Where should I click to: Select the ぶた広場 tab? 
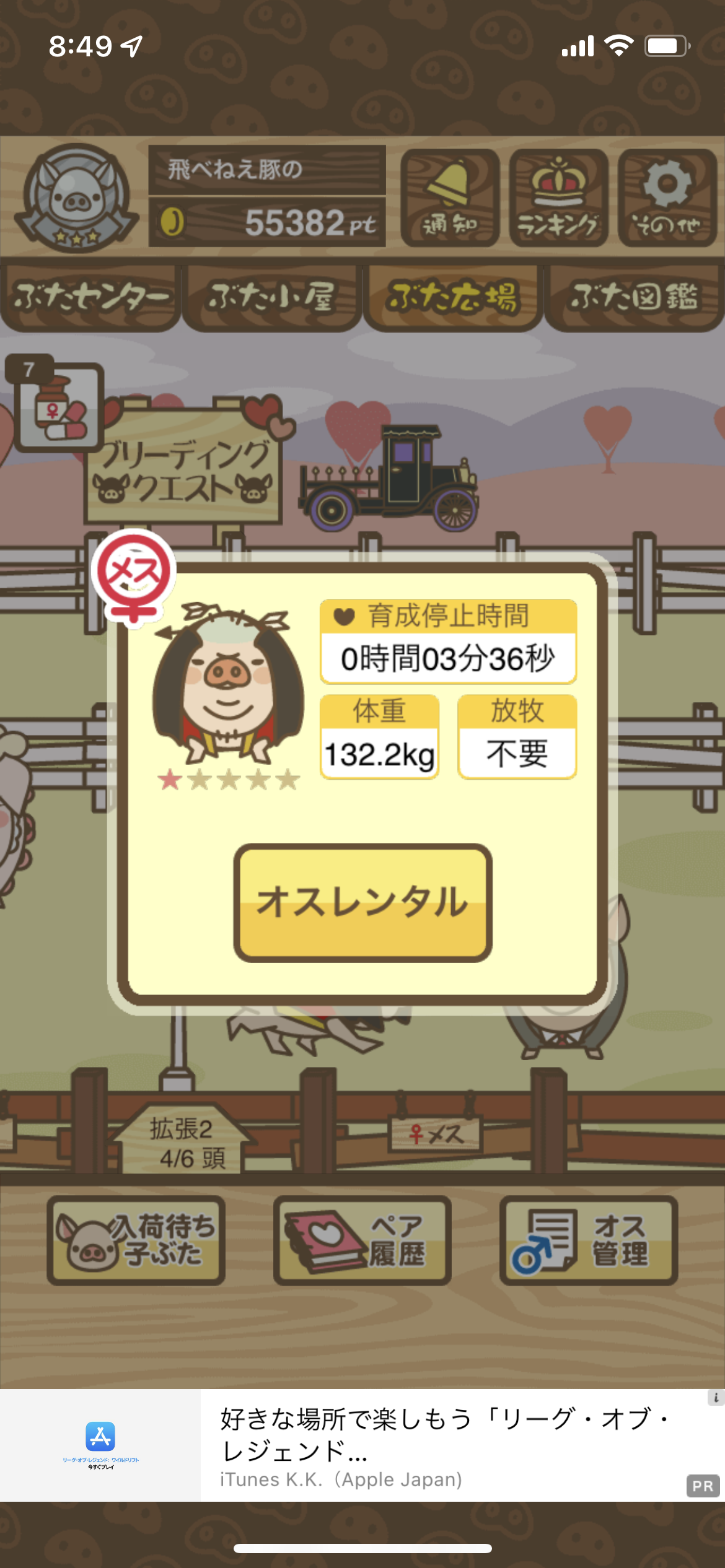(452, 298)
